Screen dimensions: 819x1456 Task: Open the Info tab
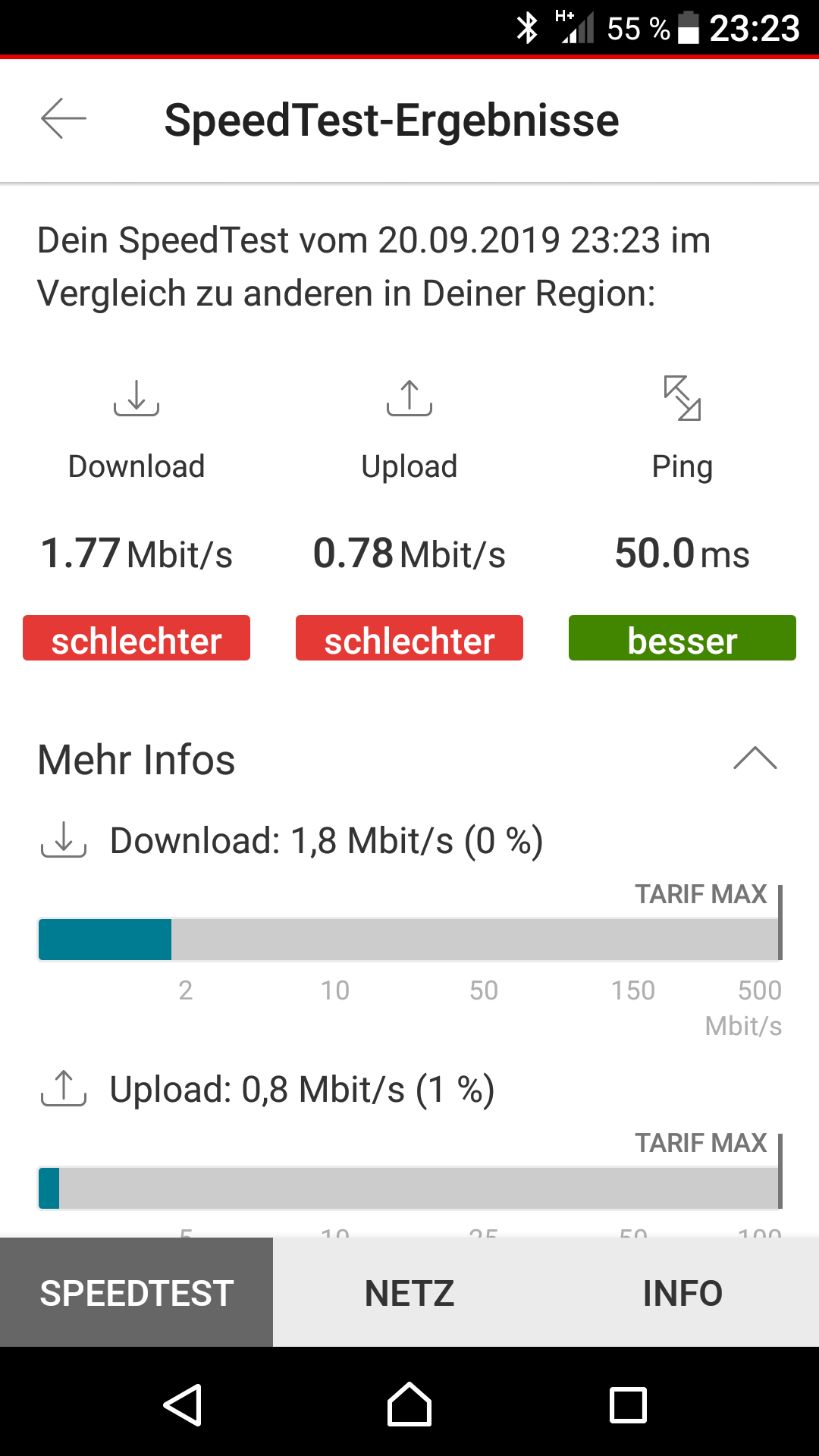(682, 1293)
